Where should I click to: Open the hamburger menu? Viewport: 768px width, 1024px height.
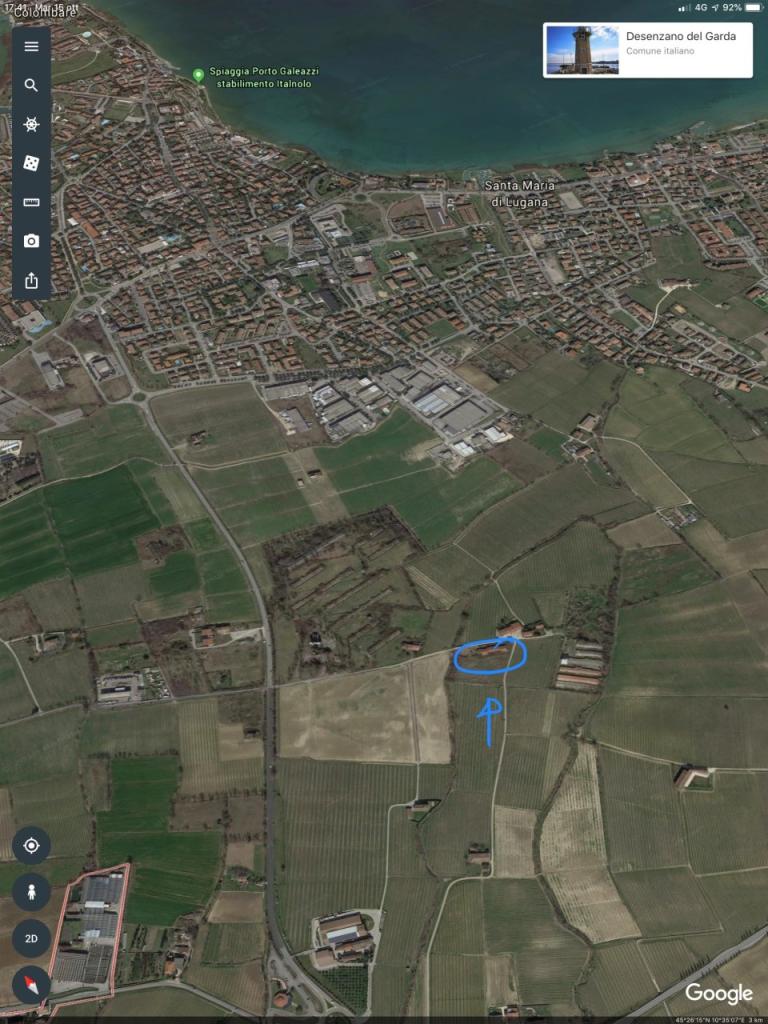click(x=31, y=46)
